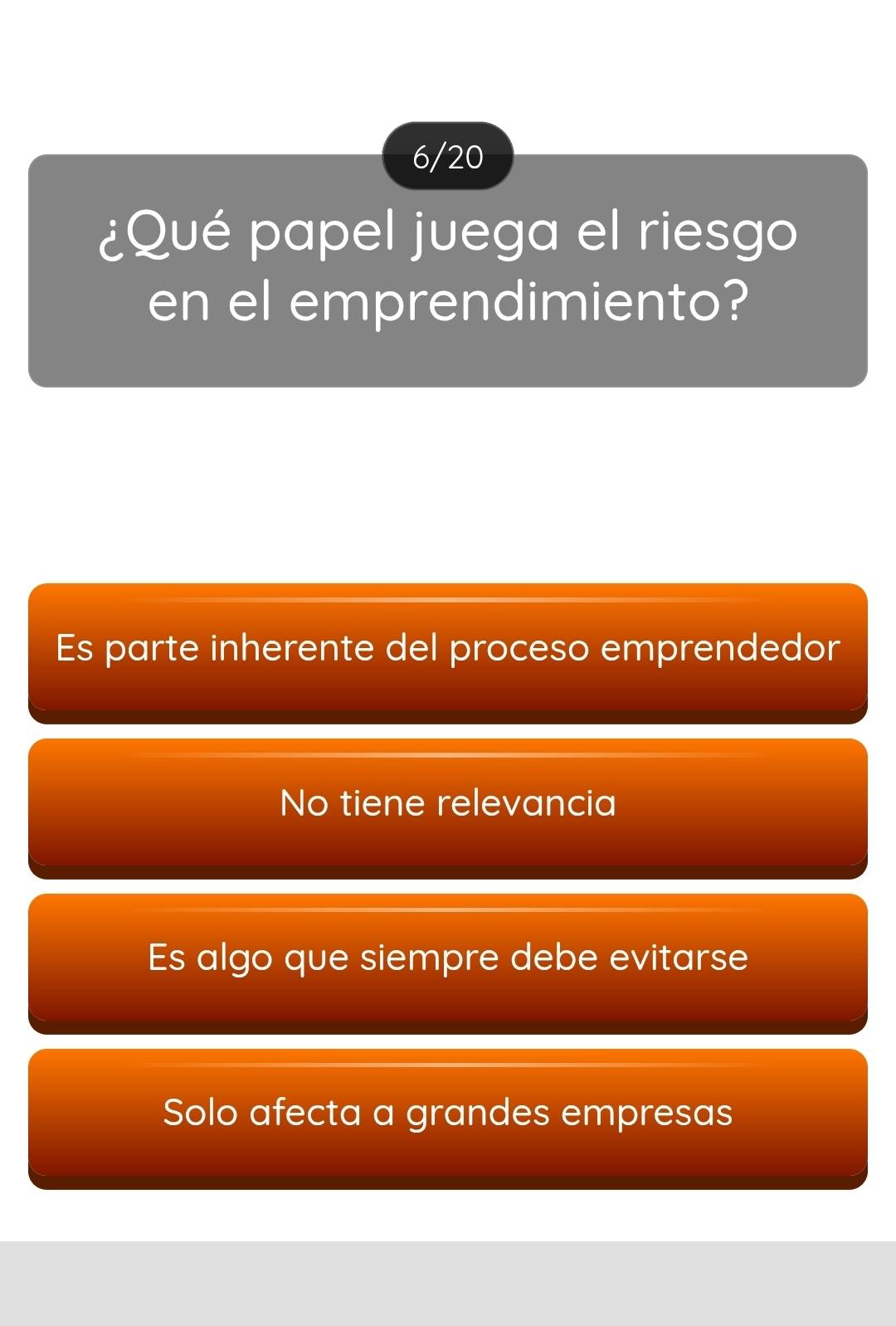Tap answer 'Solo afecta a grandes empresas'
This screenshot has width=896, height=1326.
[x=448, y=1114]
